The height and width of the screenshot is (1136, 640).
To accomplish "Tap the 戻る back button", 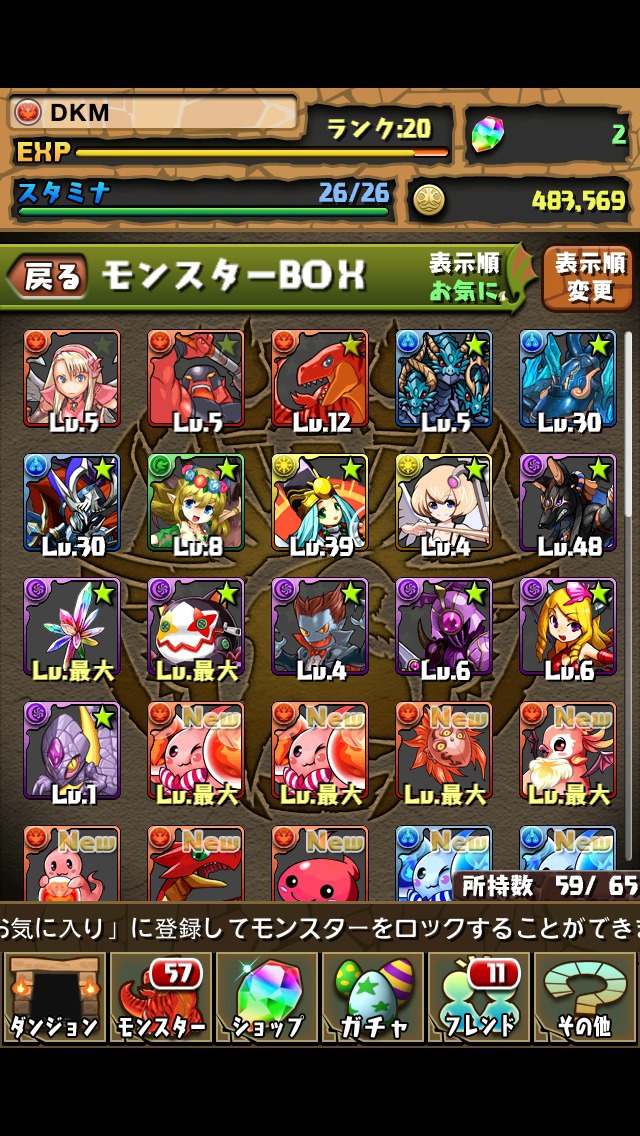I will tap(48, 278).
